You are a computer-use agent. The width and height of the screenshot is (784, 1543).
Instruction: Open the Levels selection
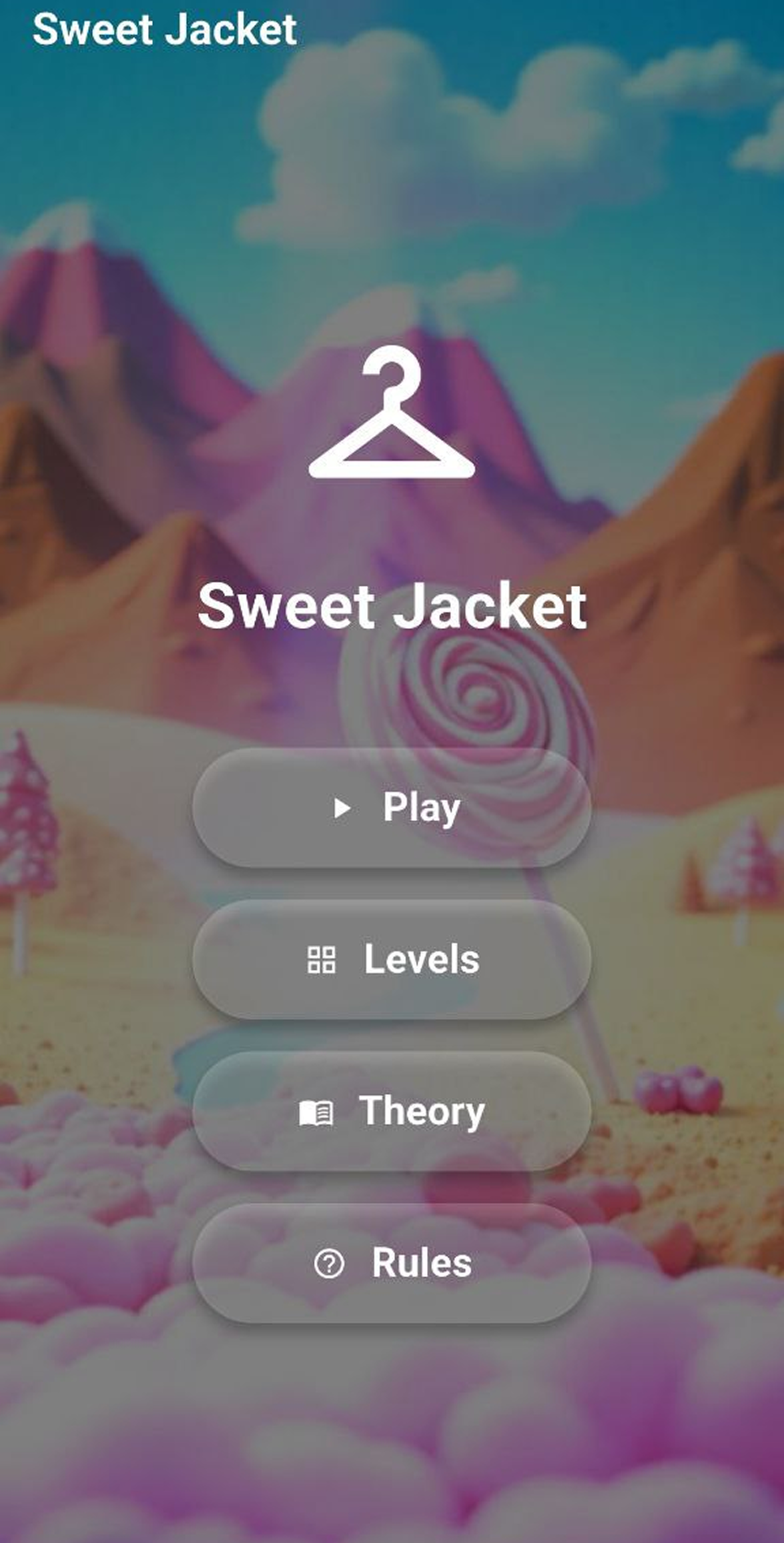(x=392, y=960)
